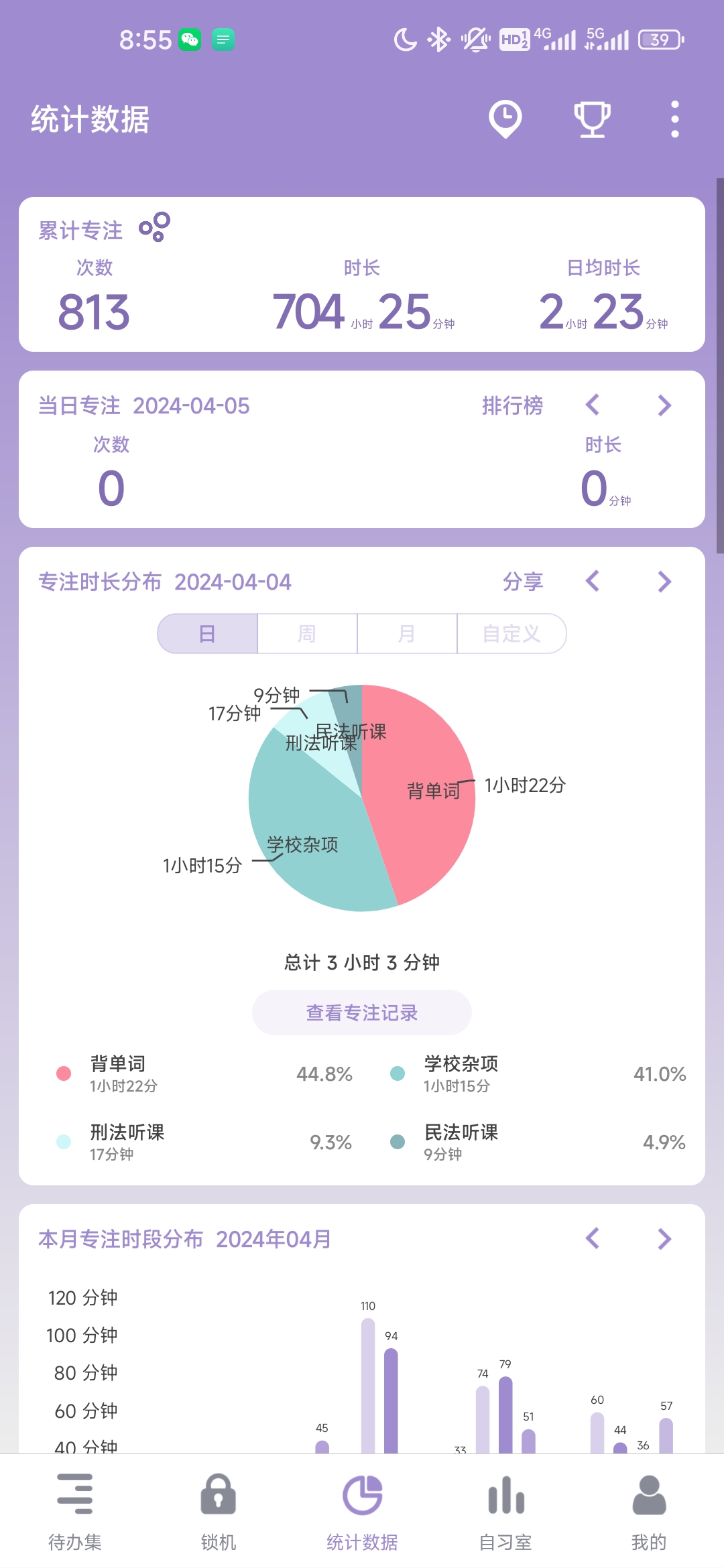Open the trophy achievements icon
This screenshot has width=724, height=1568.
592,119
